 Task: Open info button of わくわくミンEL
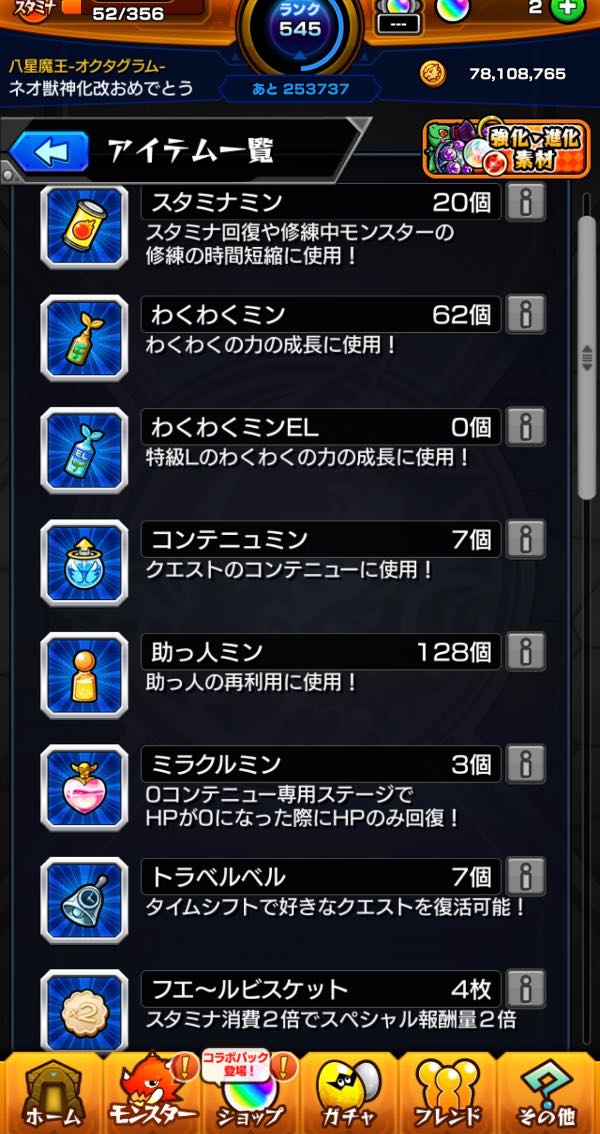coord(526,427)
